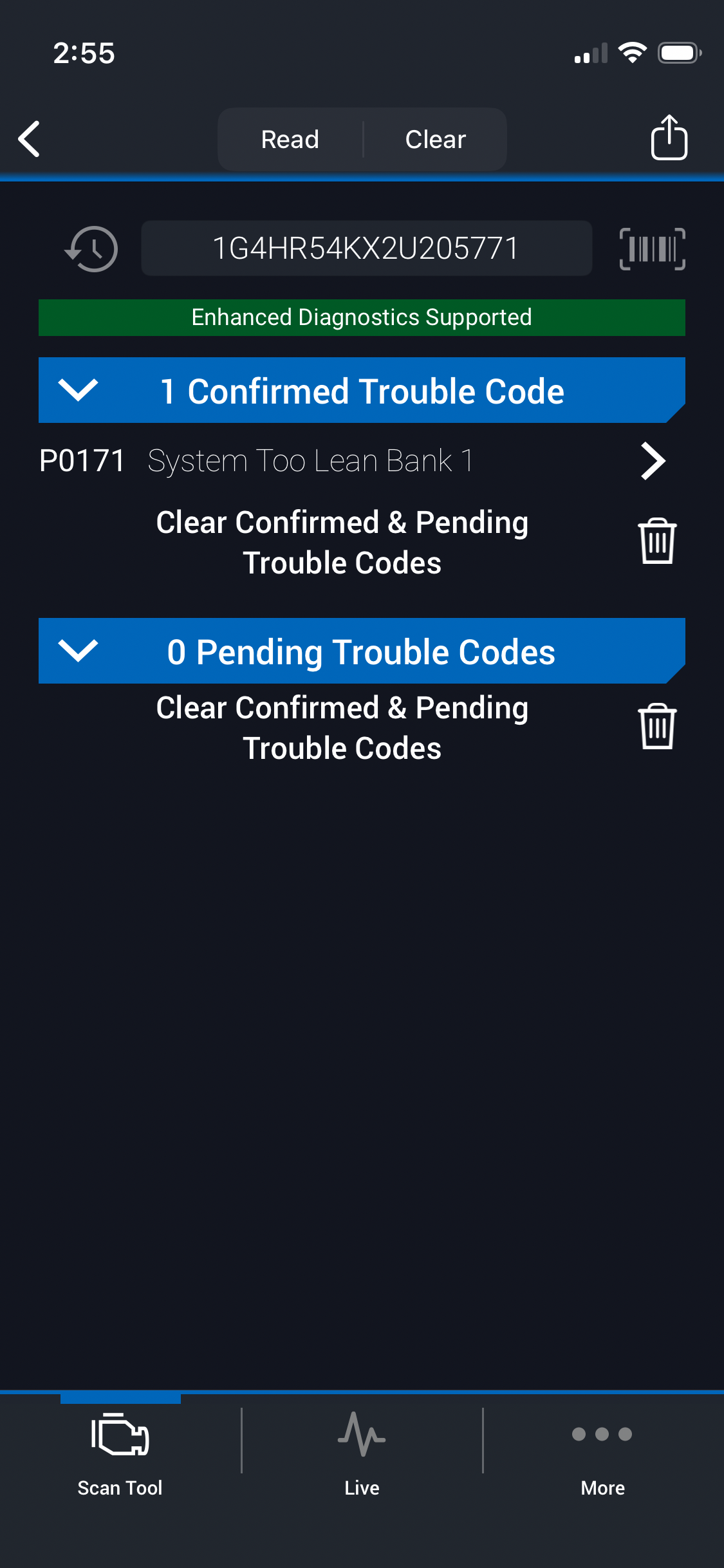The width and height of the screenshot is (724, 1568).
Task: Share the diagnostic report
Action: click(x=669, y=138)
